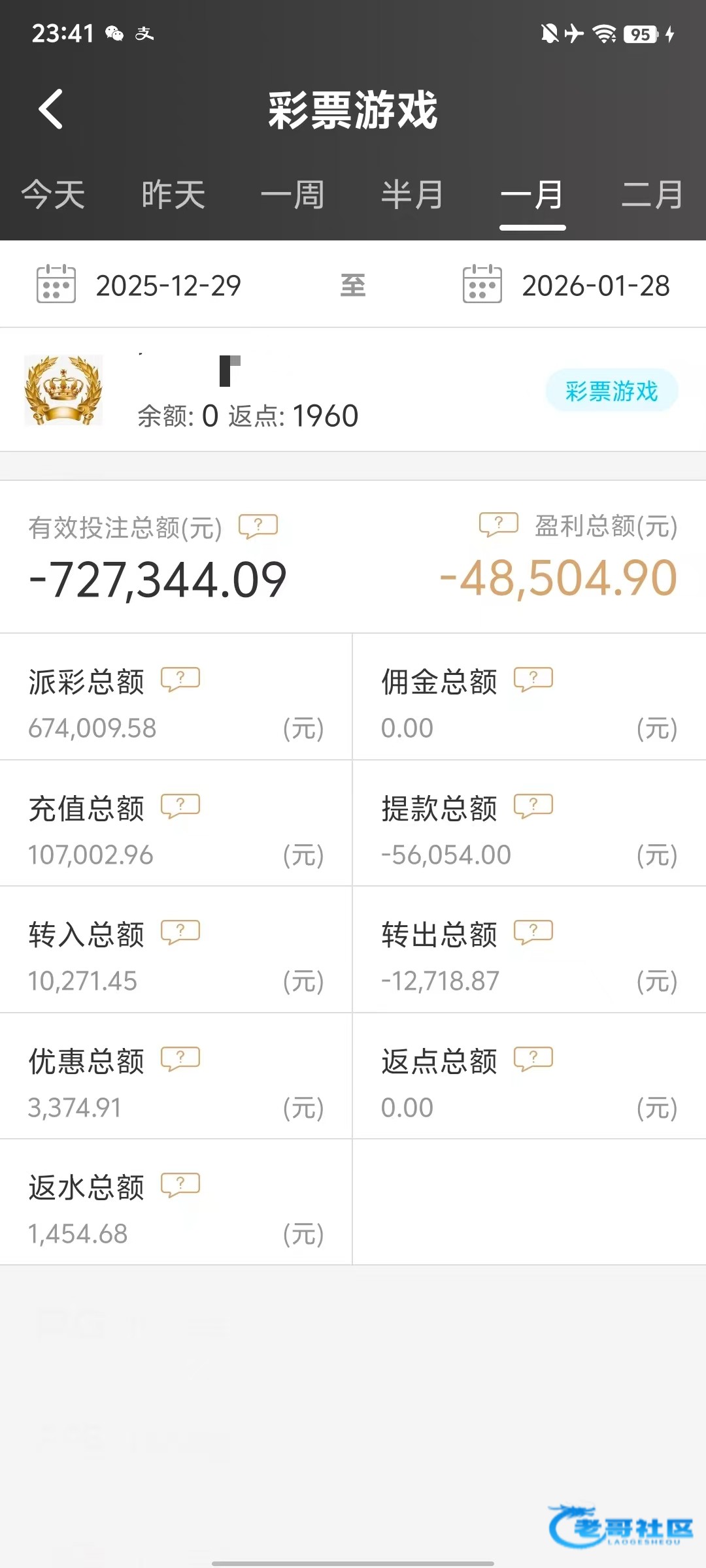Check the 优惠总额 help tooltip
The height and width of the screenshot is (1568, 706).
[180, 1058]
